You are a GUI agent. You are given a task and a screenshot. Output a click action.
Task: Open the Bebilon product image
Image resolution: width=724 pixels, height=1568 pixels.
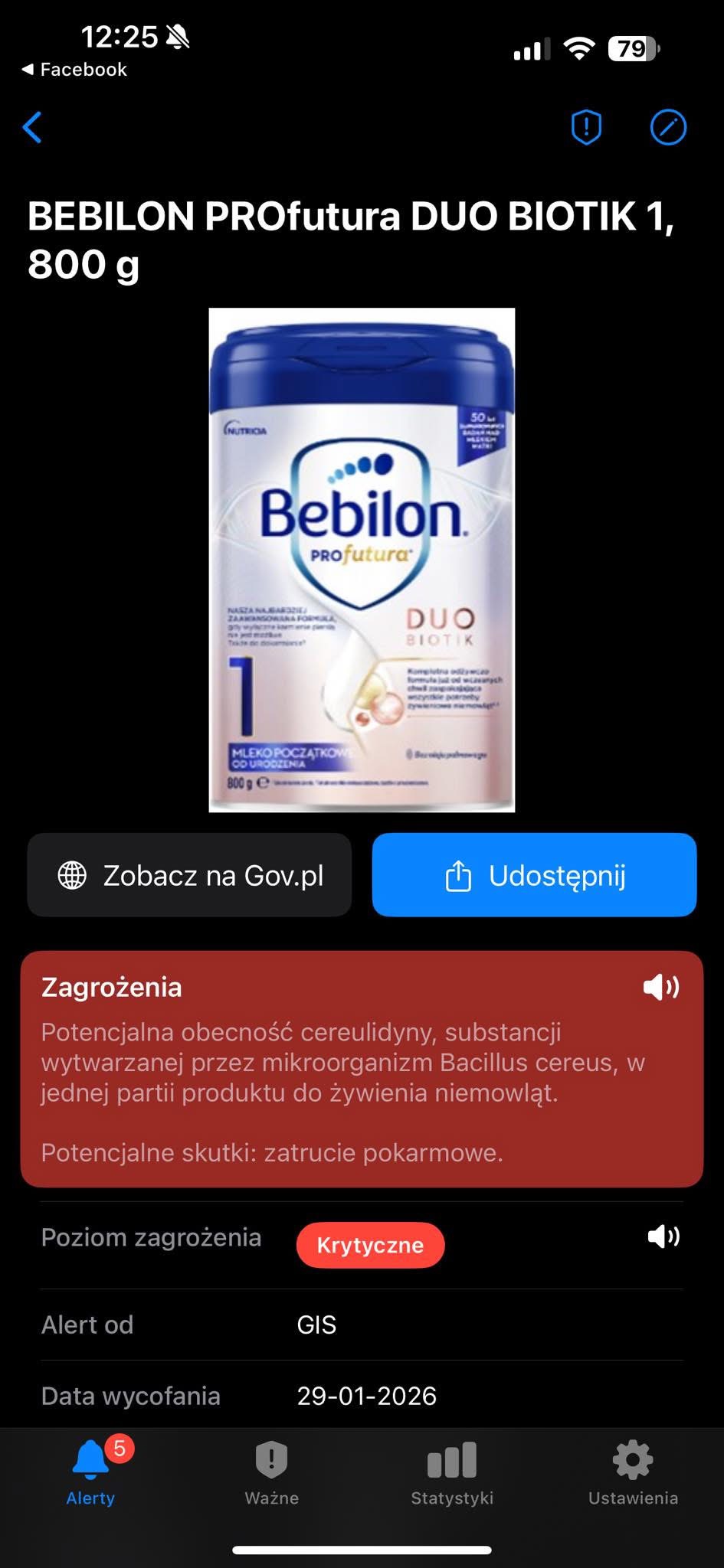coord(362,560)
